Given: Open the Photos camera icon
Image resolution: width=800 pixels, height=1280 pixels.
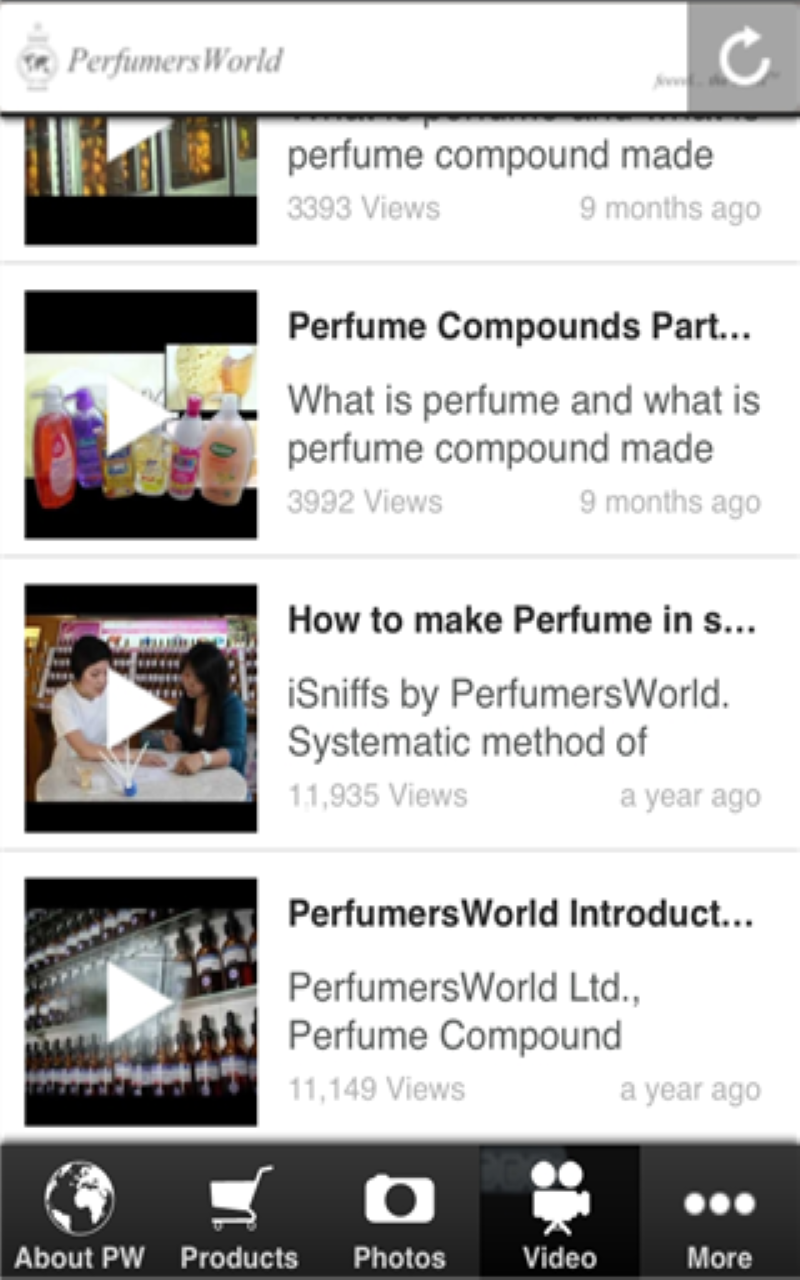Looking at the screenshot, I should tap(399, 1197).
